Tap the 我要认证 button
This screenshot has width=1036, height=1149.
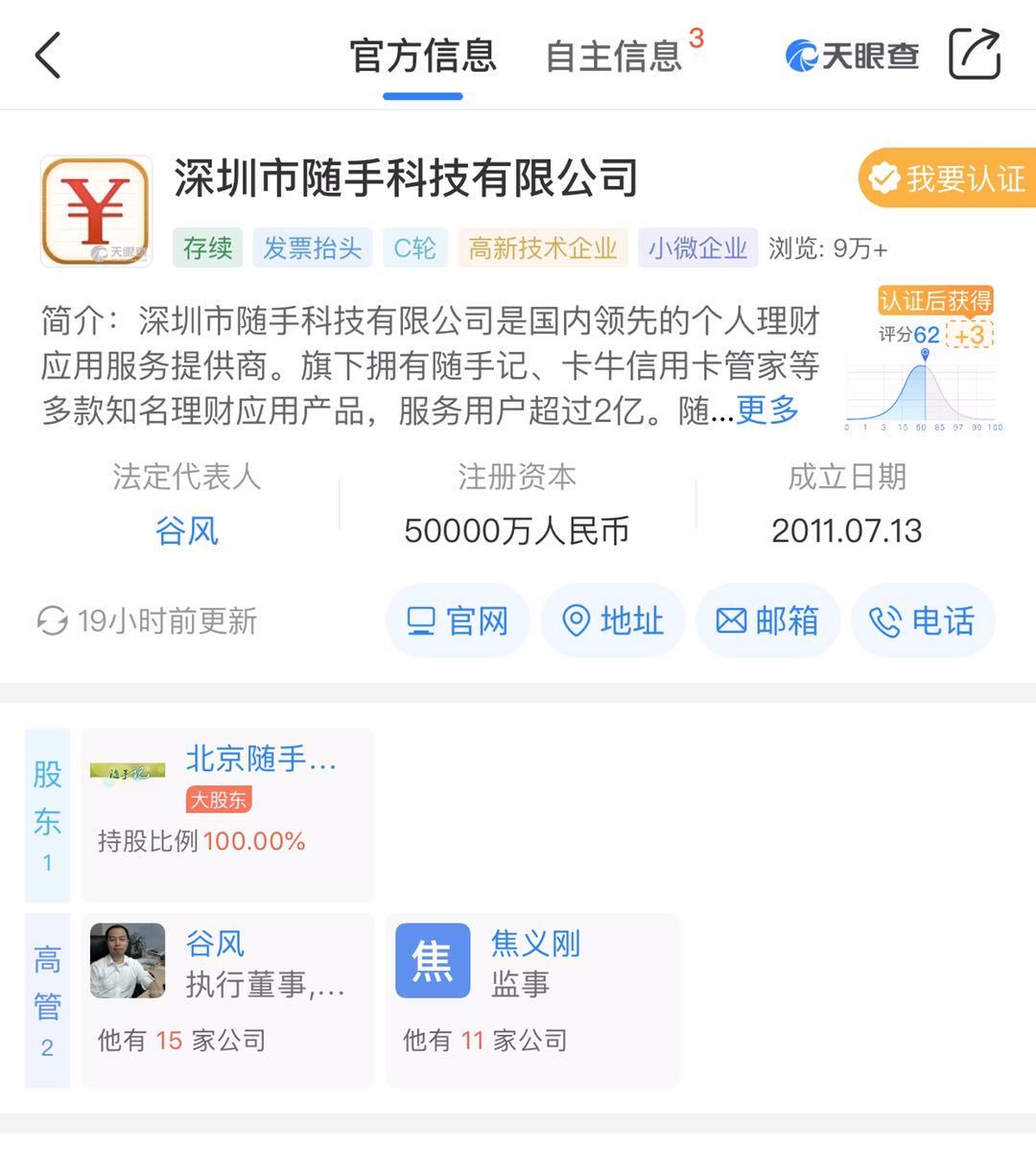(948, 178)
